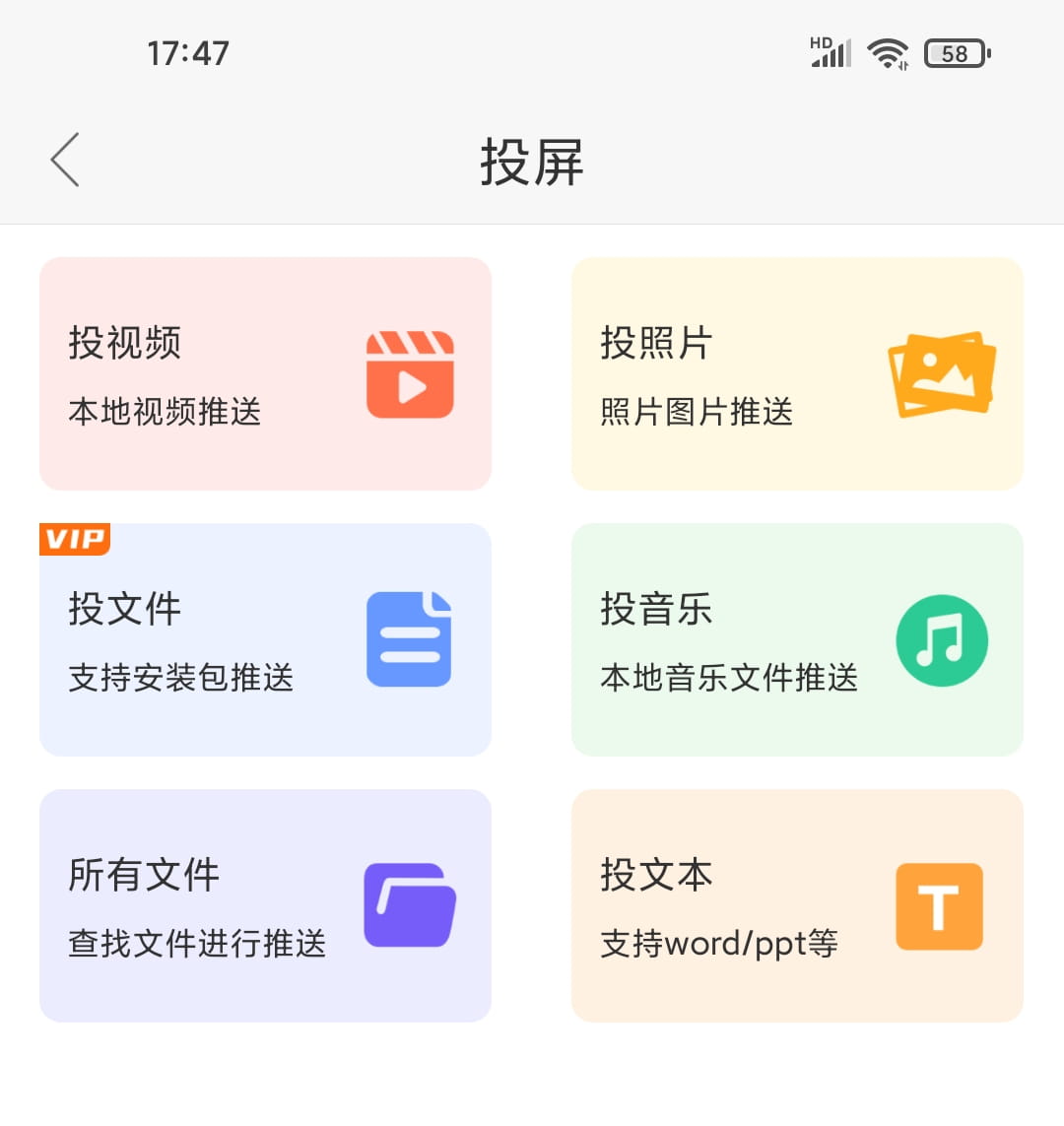Click the orange T icon for 投文本
The height and width of the screenshot is (1126, 1064).
(x=939, y=905)
